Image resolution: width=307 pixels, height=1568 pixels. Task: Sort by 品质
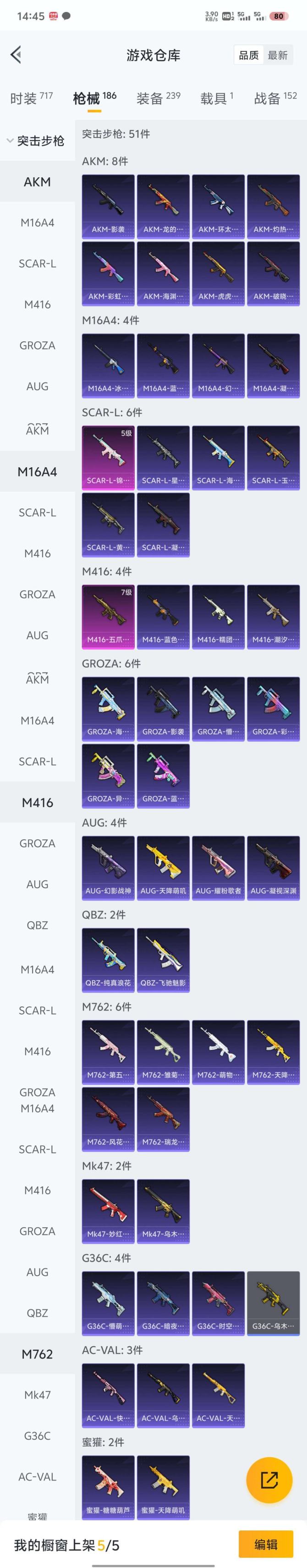tap(248, 55)
